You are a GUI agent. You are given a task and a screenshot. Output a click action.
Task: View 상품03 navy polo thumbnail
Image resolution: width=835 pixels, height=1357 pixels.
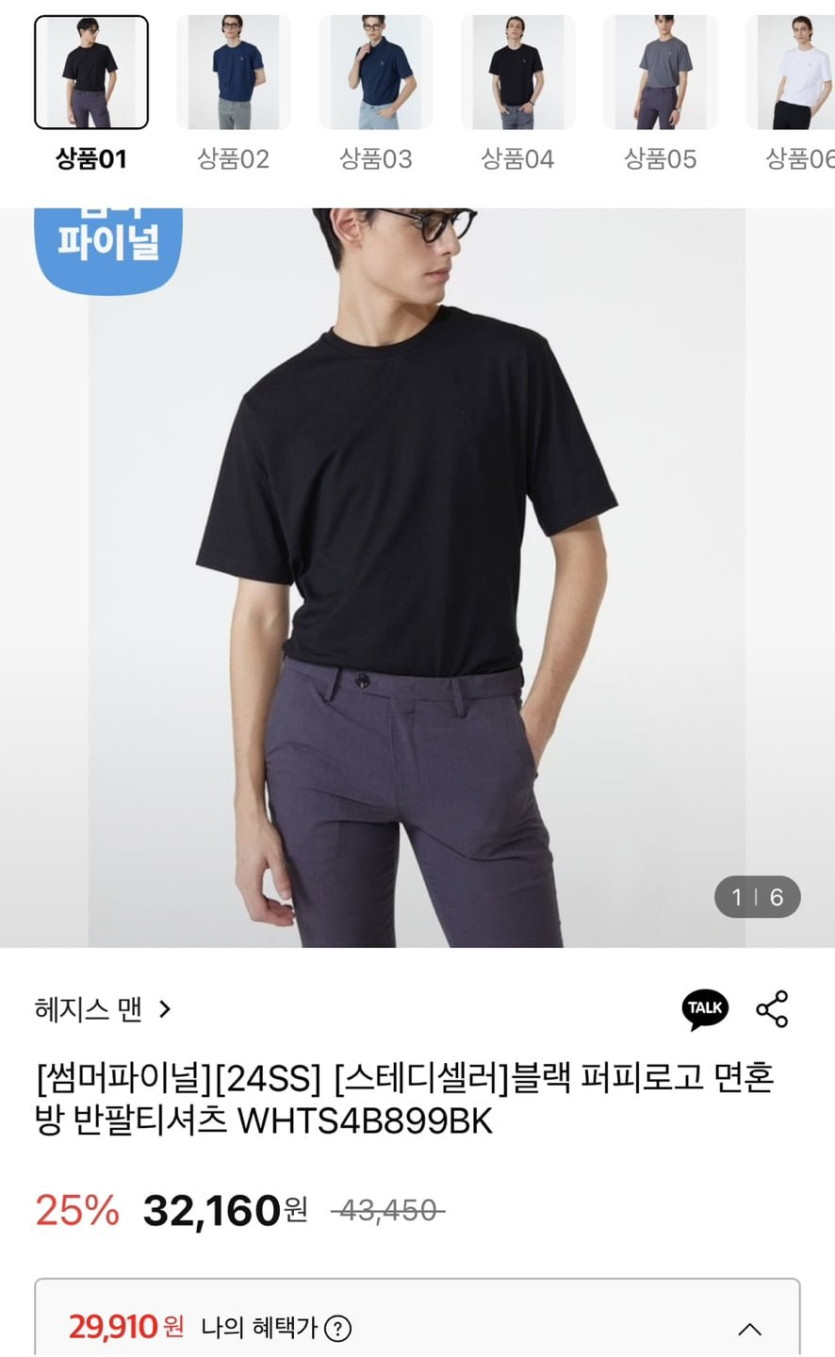coord(375,72)
